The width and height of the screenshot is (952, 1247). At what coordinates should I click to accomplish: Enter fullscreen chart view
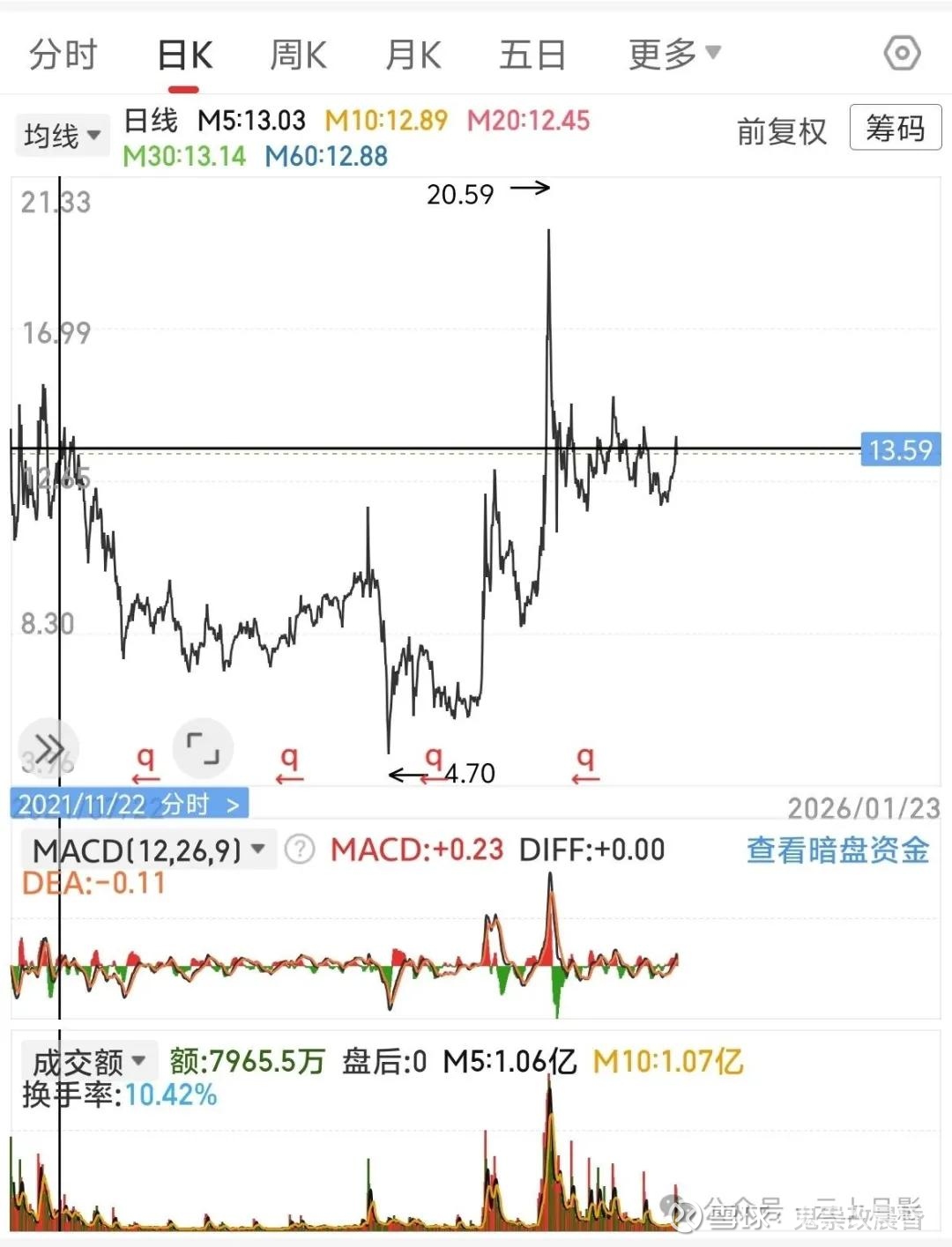click(x=203, y=749)
